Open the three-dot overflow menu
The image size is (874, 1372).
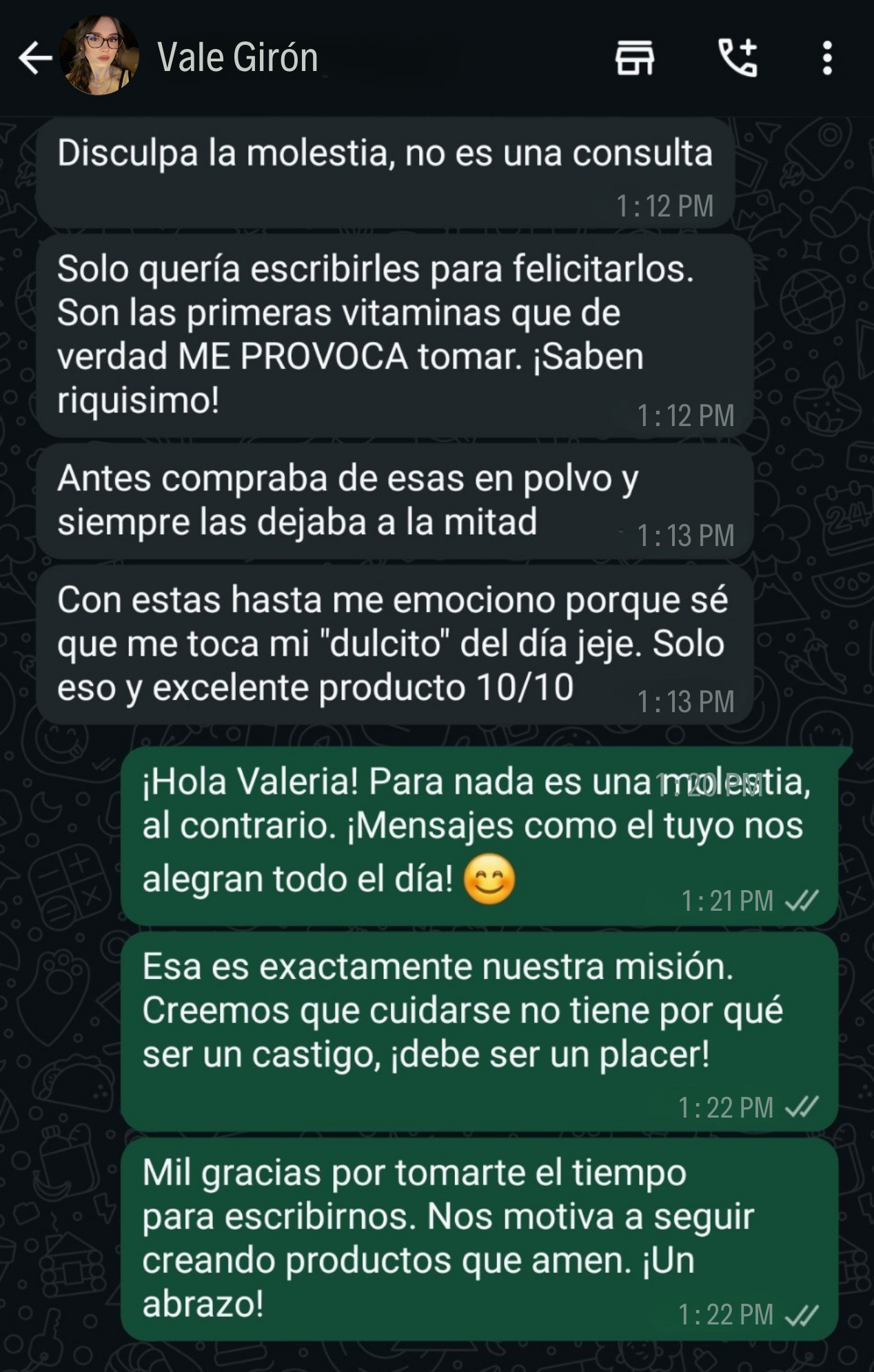pos(827,58)
